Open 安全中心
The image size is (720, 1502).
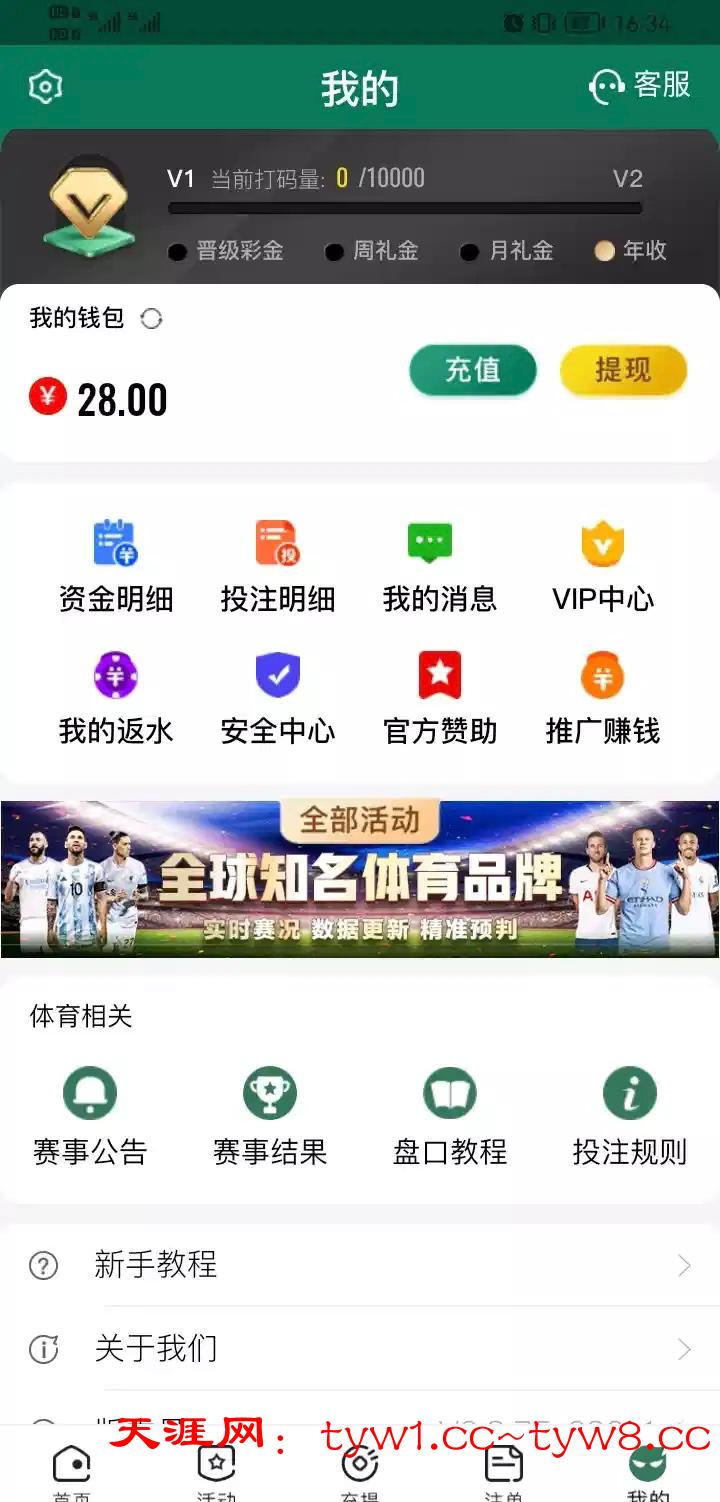tap(277, 698)
